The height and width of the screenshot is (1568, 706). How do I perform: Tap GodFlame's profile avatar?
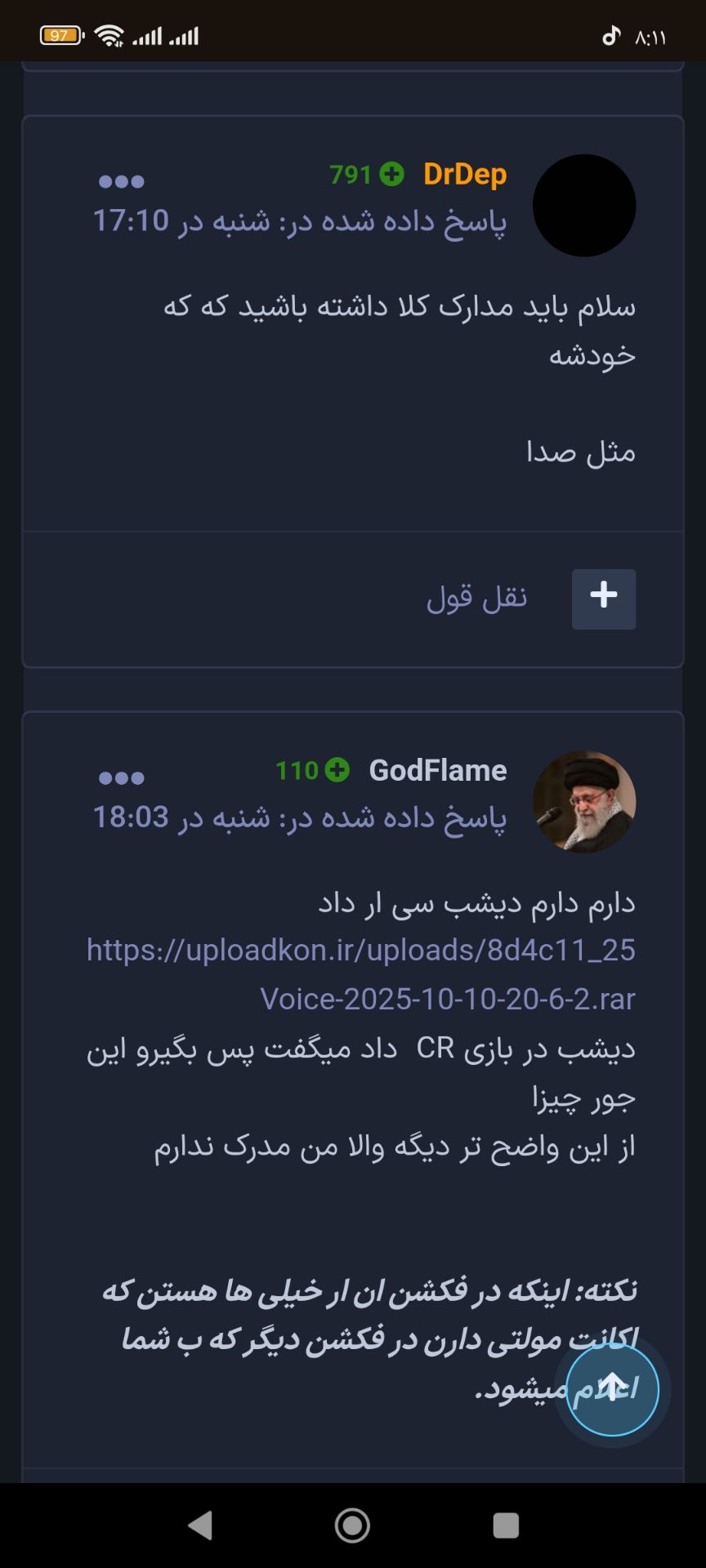click(583, 801)
